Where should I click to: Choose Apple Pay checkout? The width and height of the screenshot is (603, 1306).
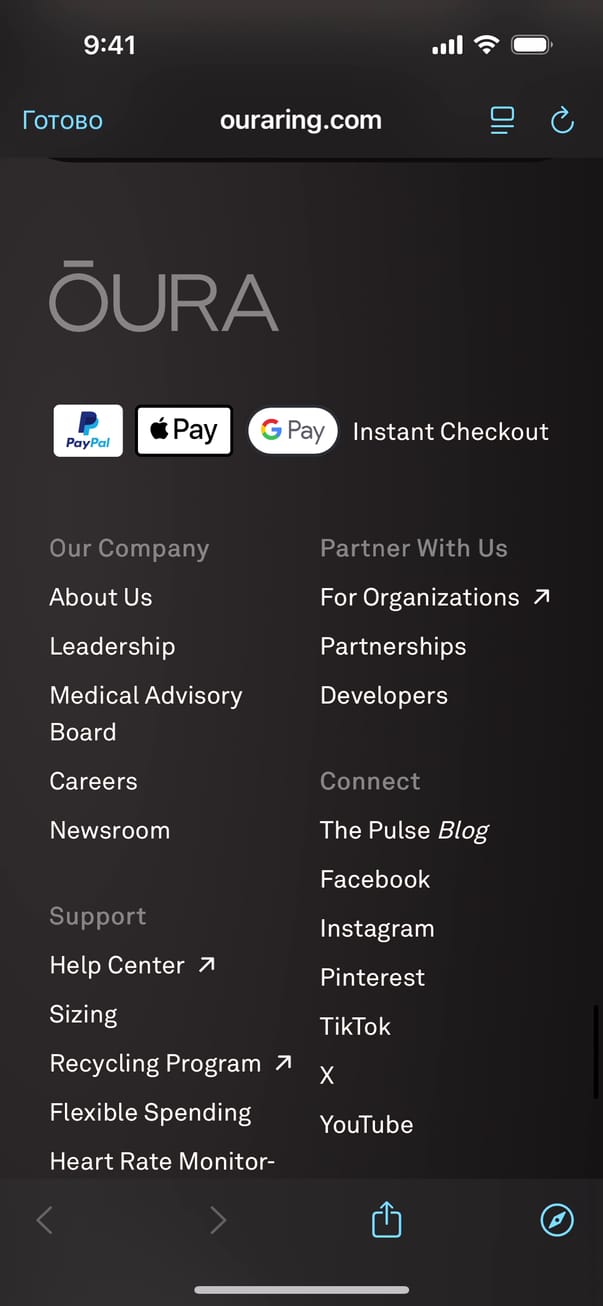184,431
